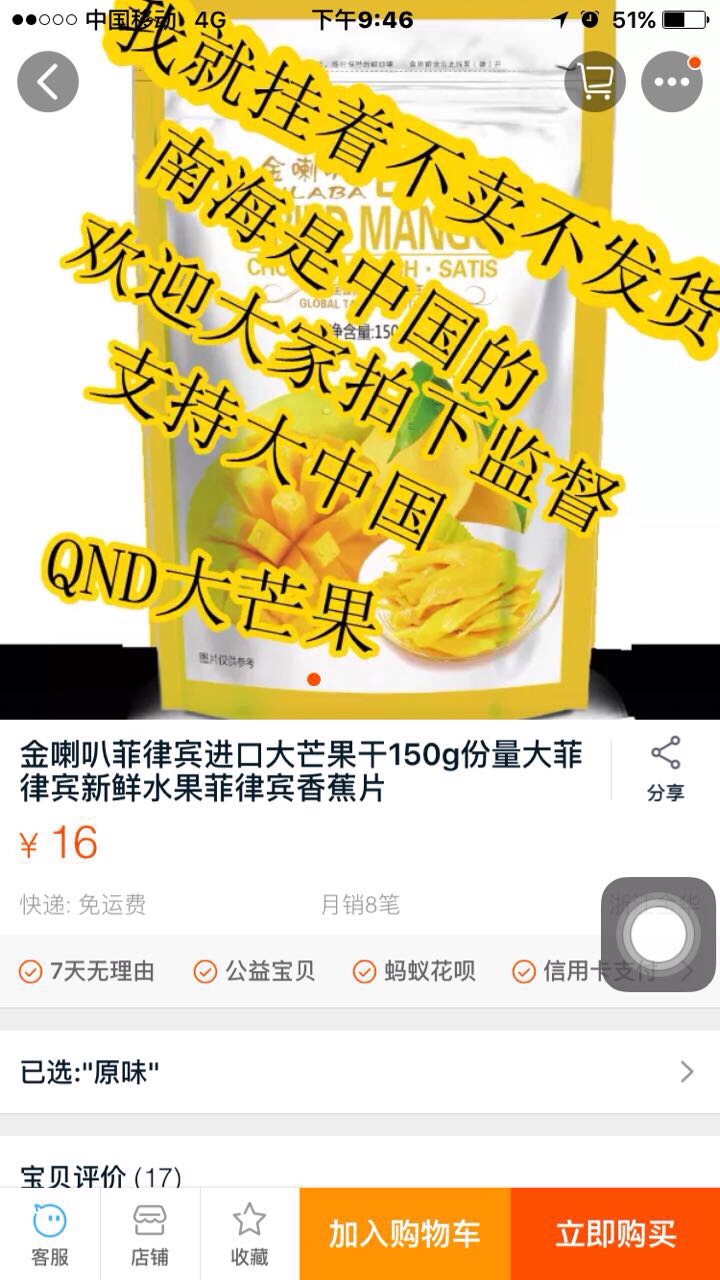Screen dimensions: 720x1280
Task: Tap the AssistiveTouch floating button
Action: coord(657,935)
